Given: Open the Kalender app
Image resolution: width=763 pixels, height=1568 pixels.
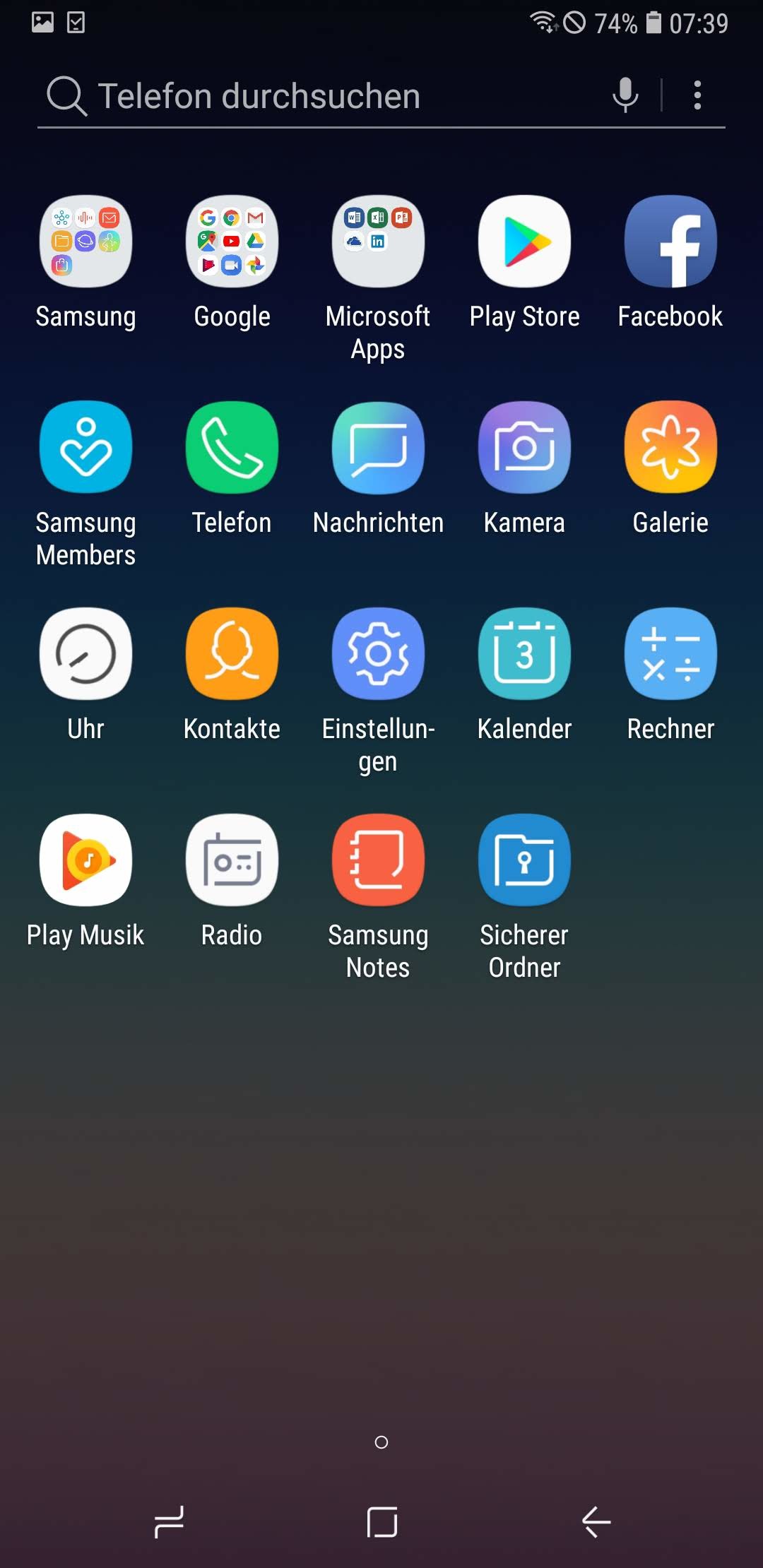Looking at the screenshot, I should 524,654.
